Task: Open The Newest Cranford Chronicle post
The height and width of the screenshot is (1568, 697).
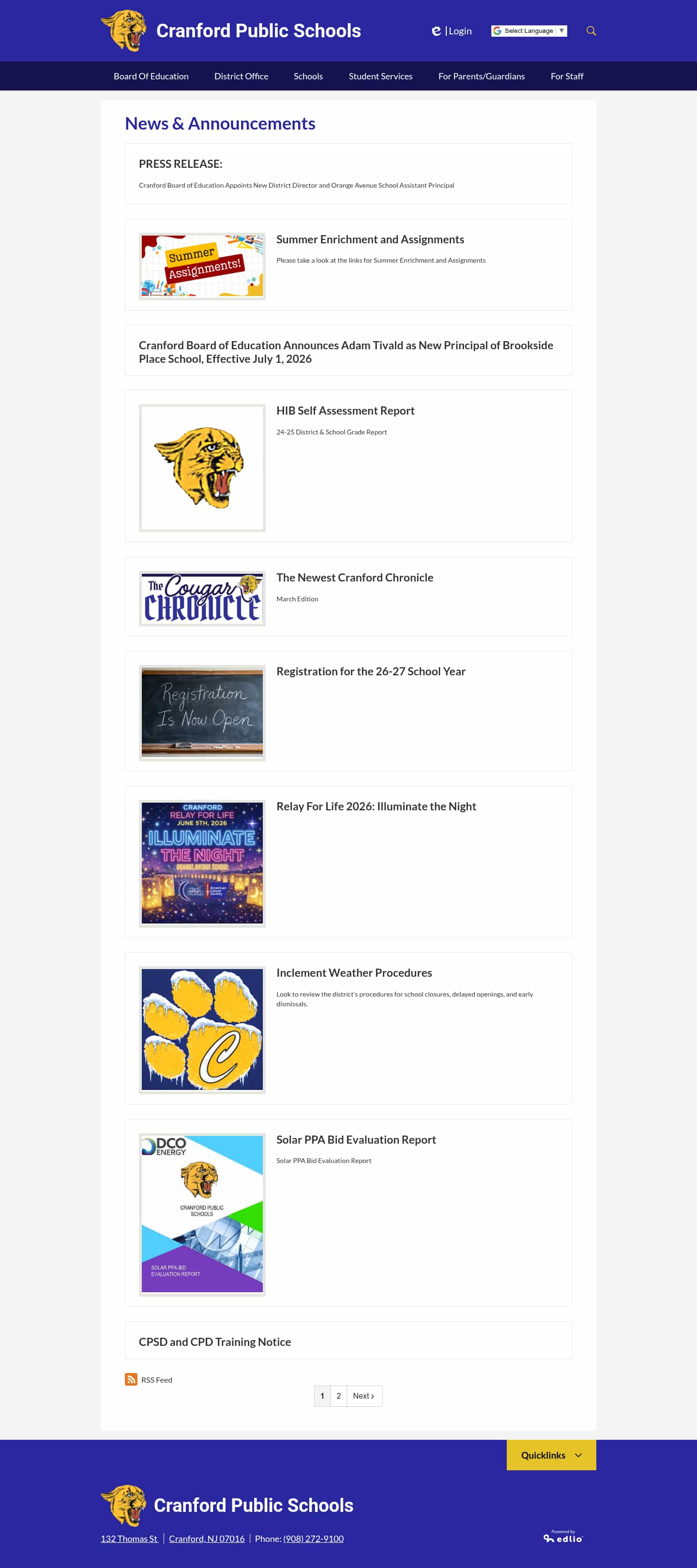Action: coord(355,578)
